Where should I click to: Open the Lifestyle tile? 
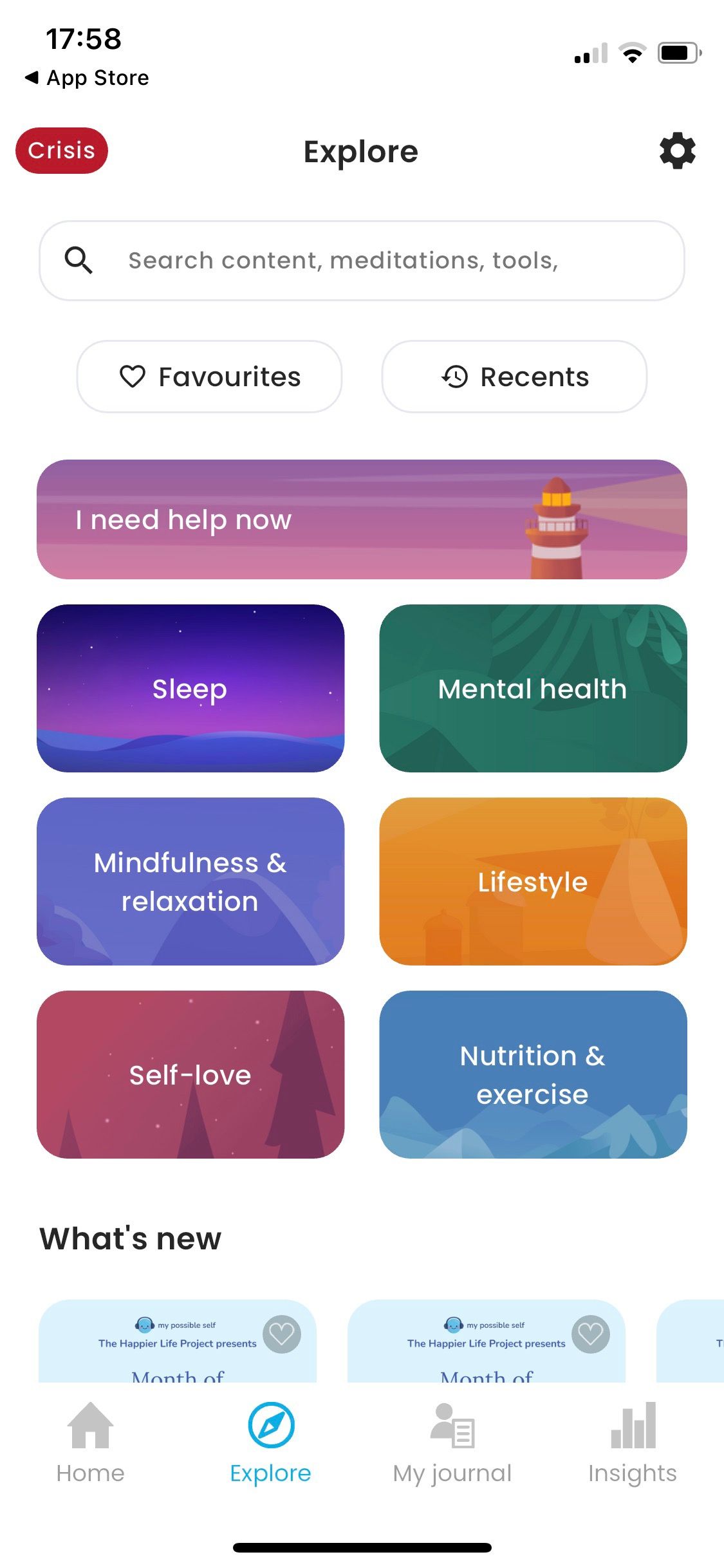click(x=532, y=882)
